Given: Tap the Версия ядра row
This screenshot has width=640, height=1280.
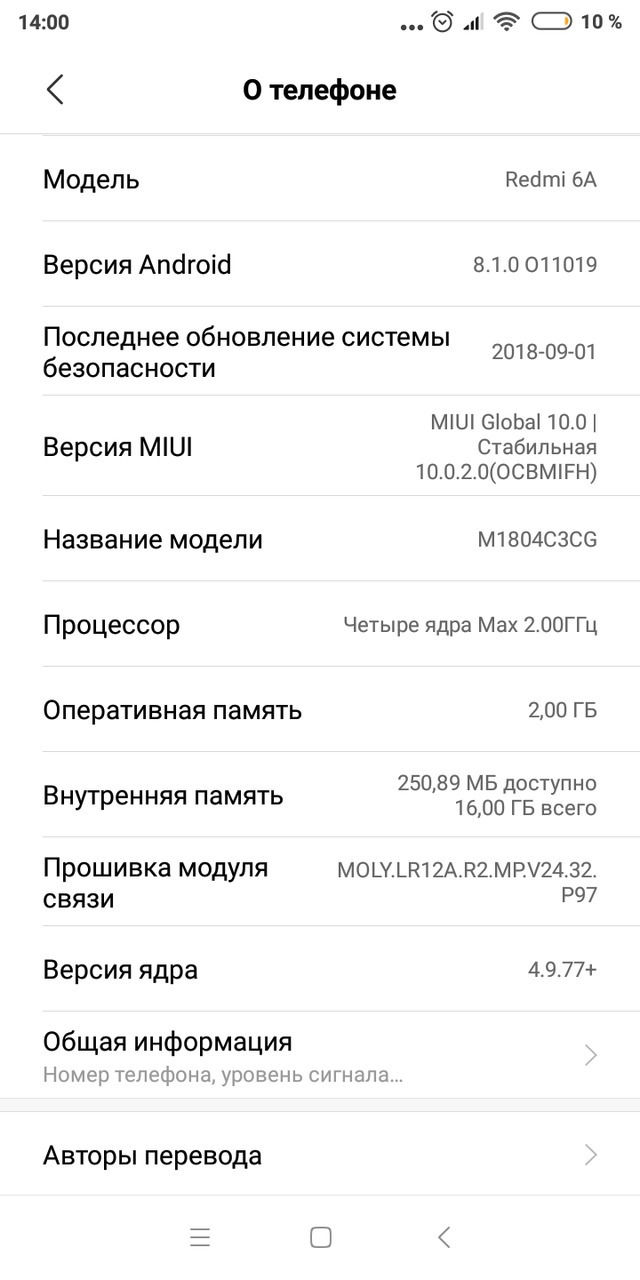Looking at the screenshot, I should (x=320, y=970).
